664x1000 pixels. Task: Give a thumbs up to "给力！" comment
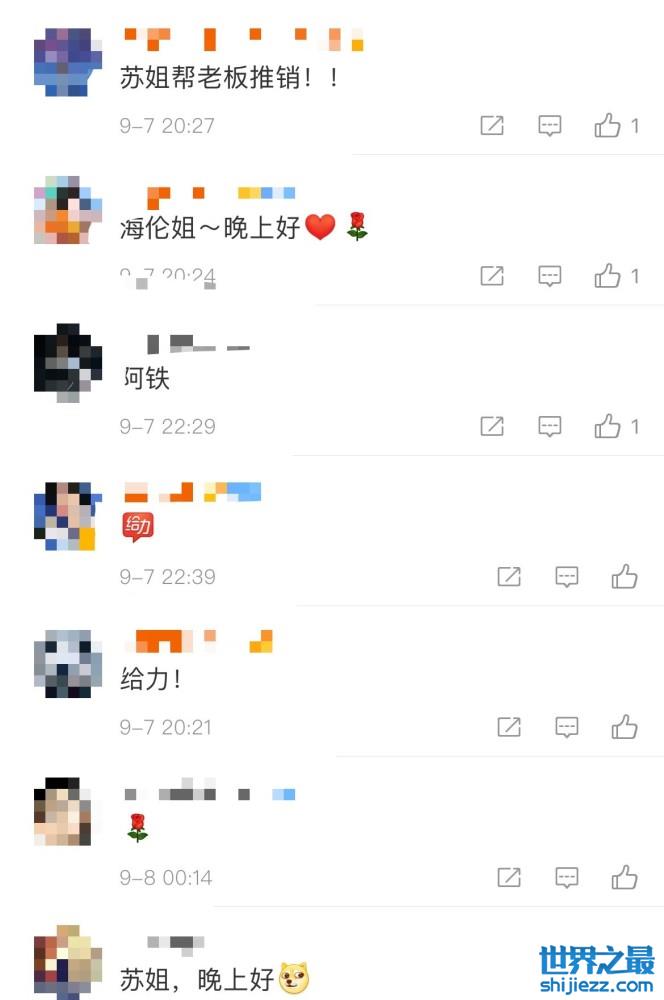tap(625, 727)
